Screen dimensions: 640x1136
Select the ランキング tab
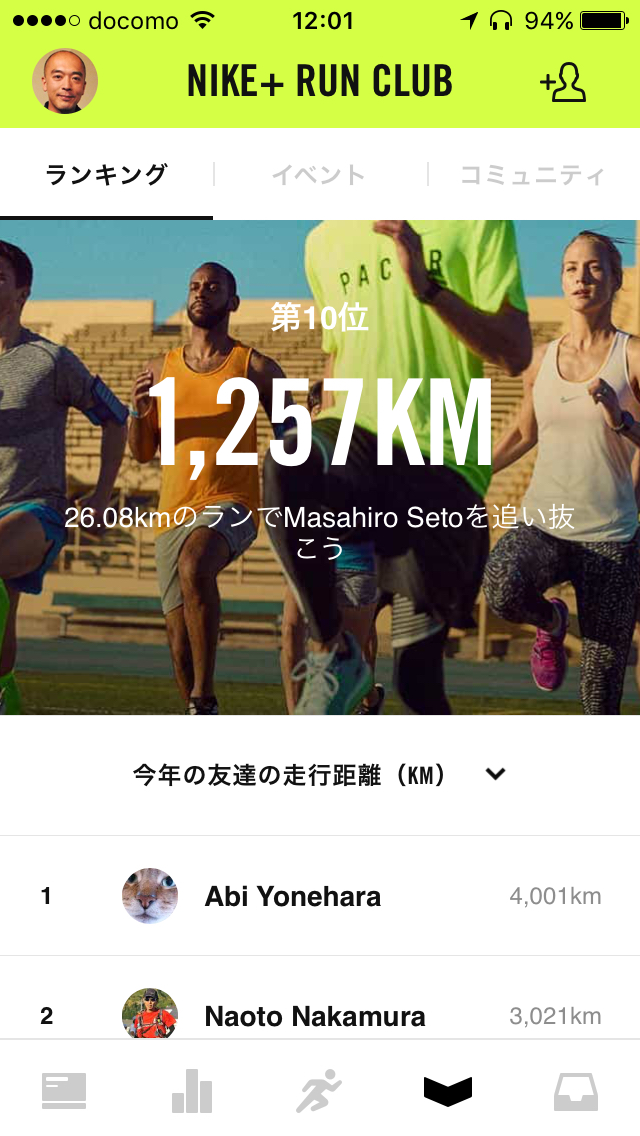pos(106,176)
